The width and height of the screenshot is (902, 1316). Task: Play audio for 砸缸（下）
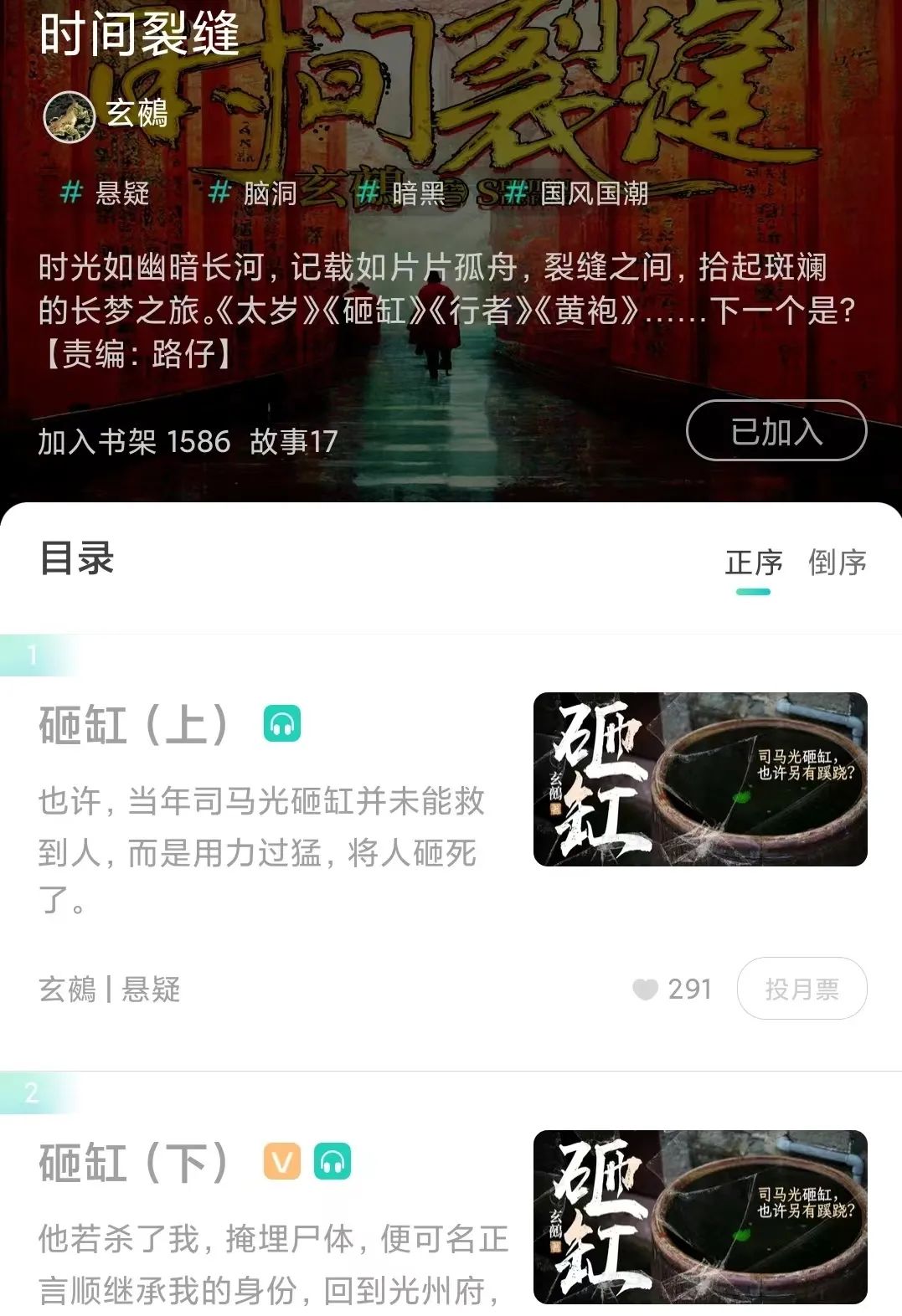pyautogui.click(x=332, y=1162)
